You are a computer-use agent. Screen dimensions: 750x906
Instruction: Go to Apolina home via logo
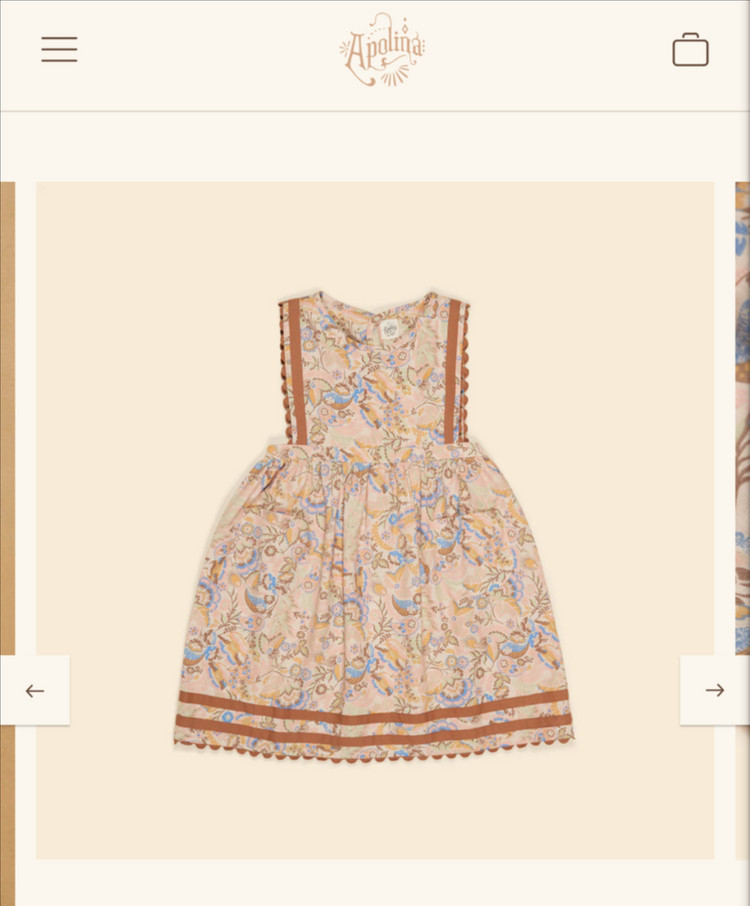pos(382,49)
